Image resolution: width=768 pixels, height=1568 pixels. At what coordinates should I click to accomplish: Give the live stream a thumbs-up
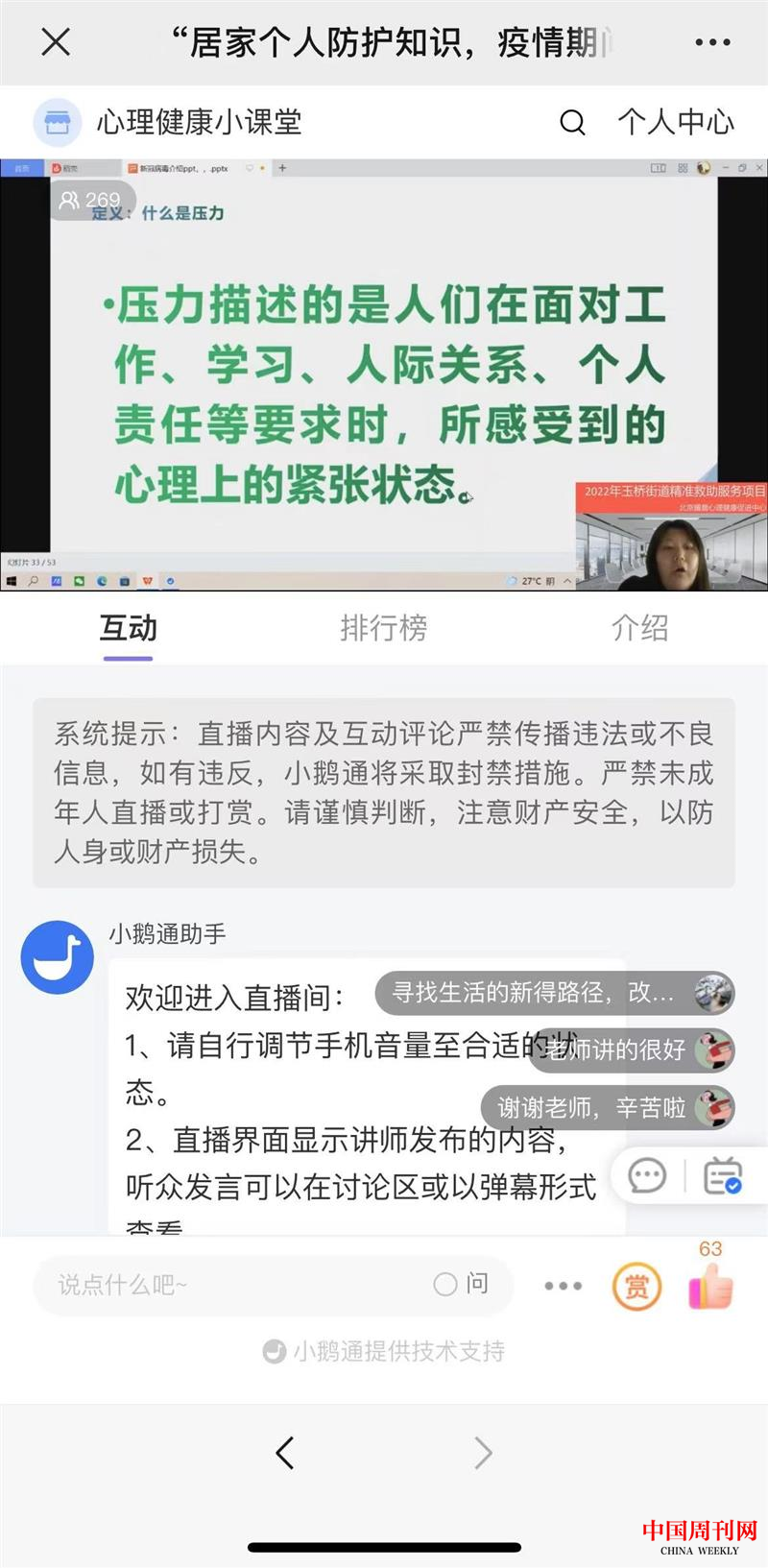pos(710,1285)
